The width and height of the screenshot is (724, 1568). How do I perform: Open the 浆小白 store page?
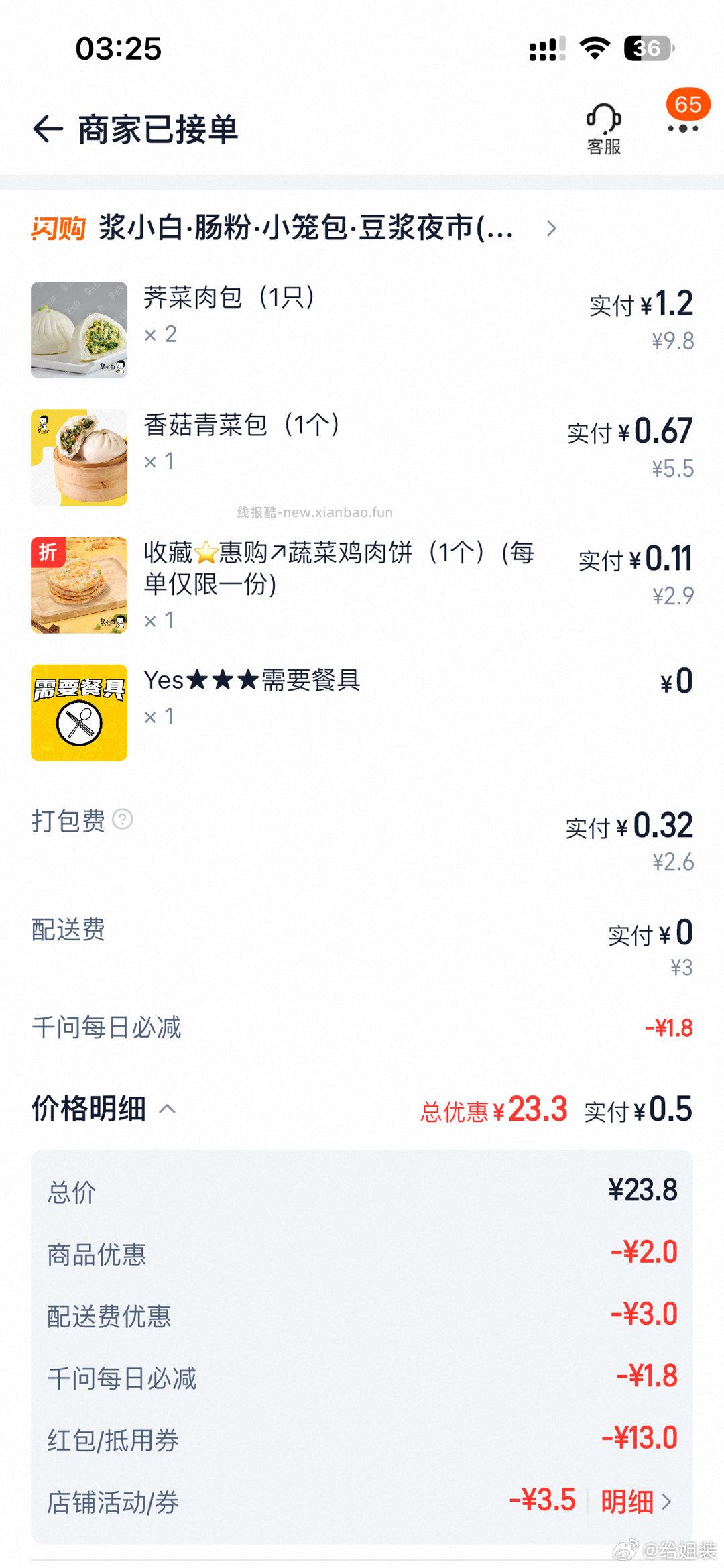302,229
